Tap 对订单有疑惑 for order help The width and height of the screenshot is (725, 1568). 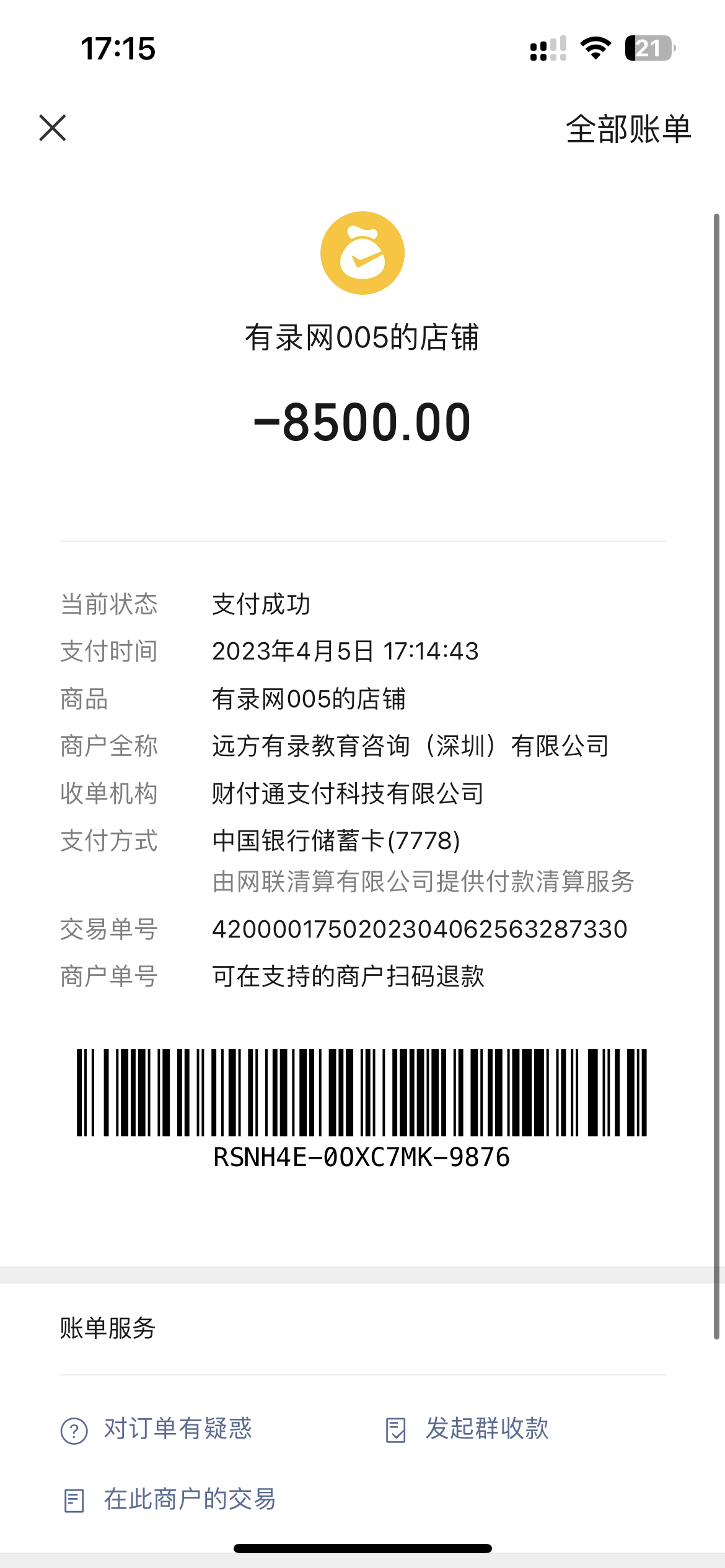click(177, 1429)
